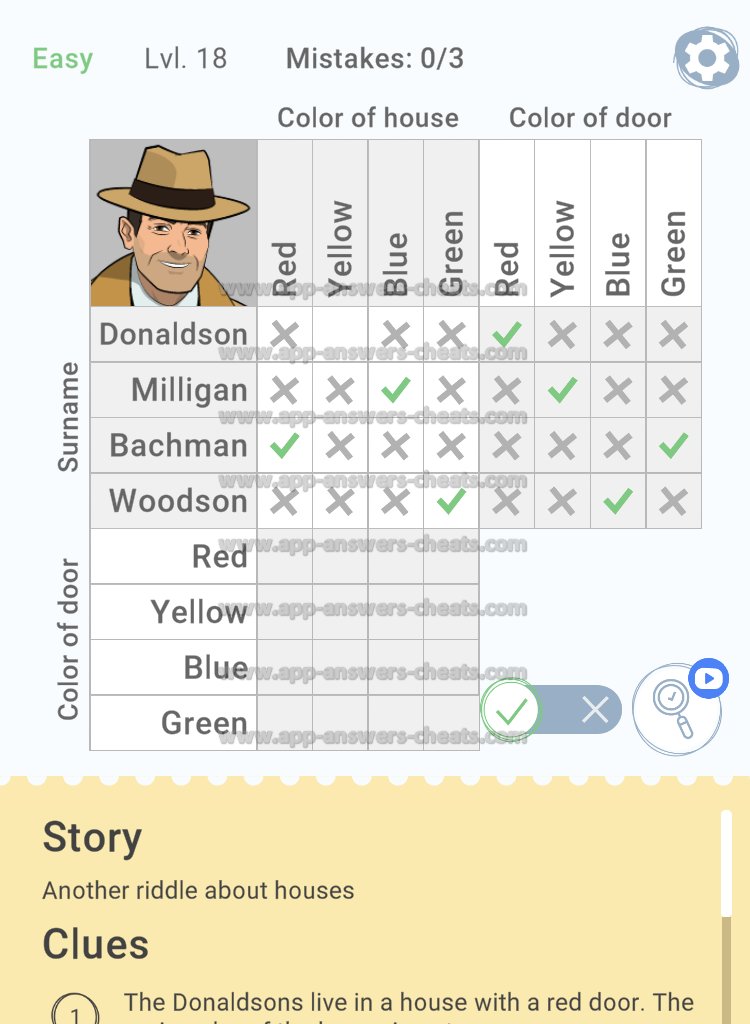
Task: Mark Donaldson's Yellow house cell
Action: point(340,334)
